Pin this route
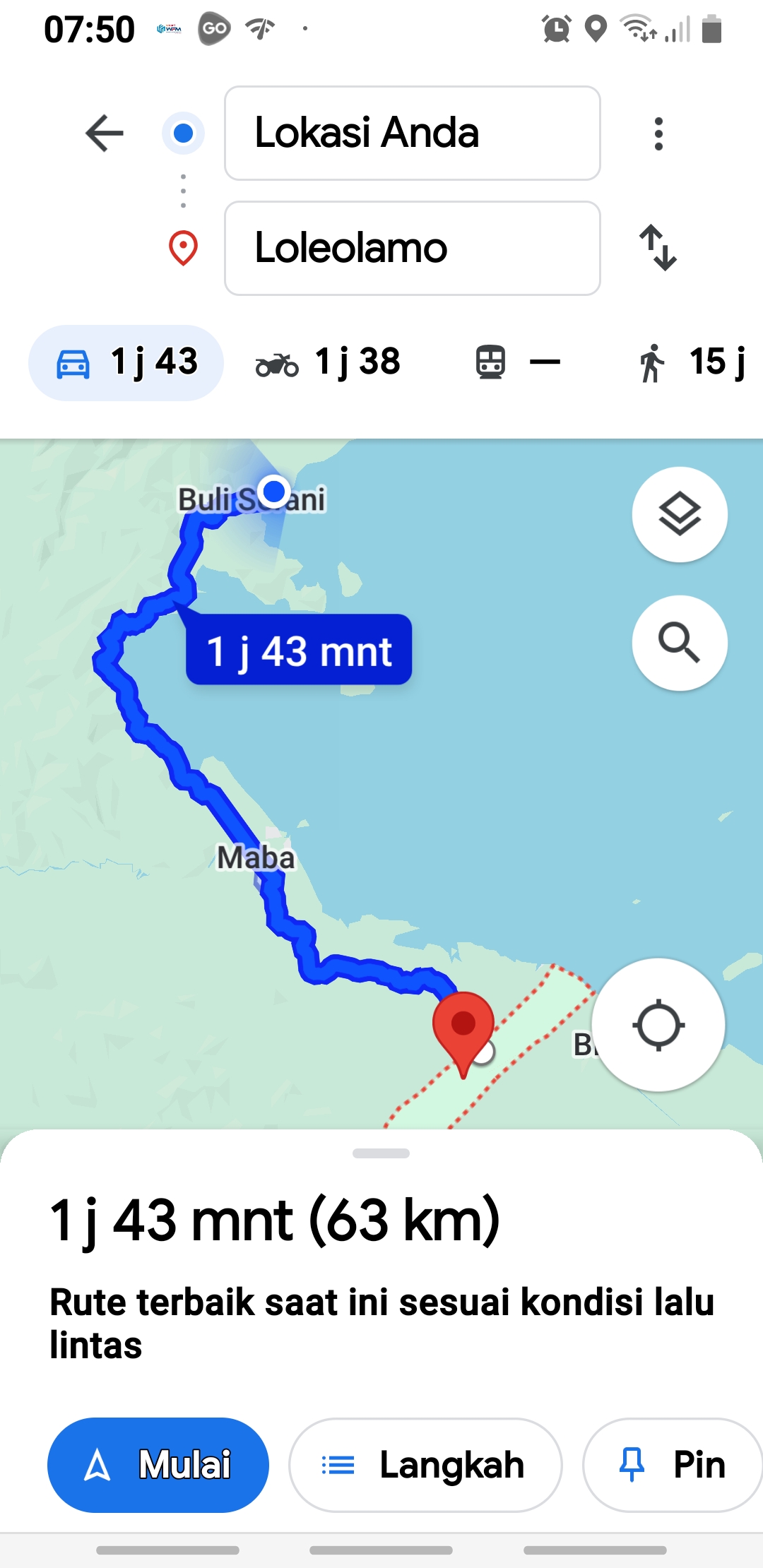This screenshot has height=1568, width=763. pos(673,1465)
